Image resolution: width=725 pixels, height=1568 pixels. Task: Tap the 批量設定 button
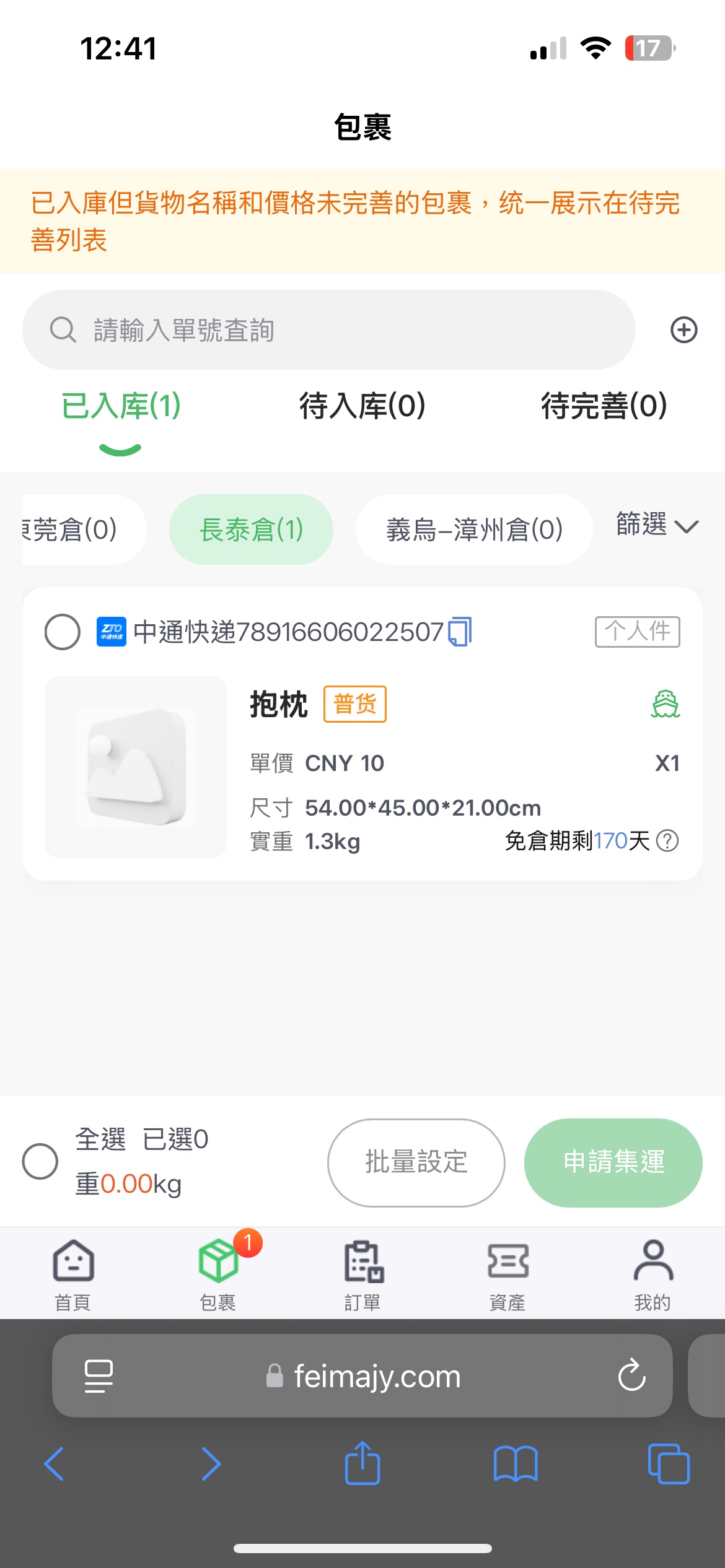pyautogui.click(x=416, y=1162)
